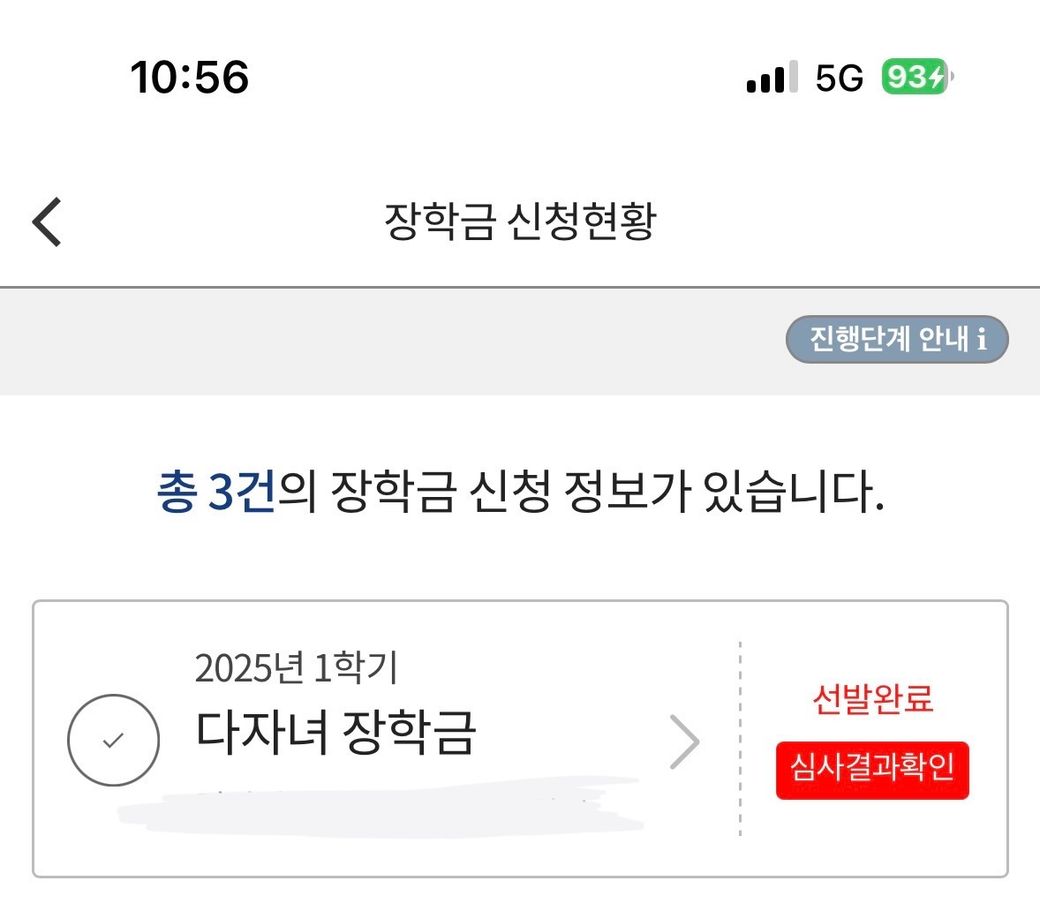The image size is (1040, 903).
Task: Go back using the top-left arrow
Action: point(47,222)
